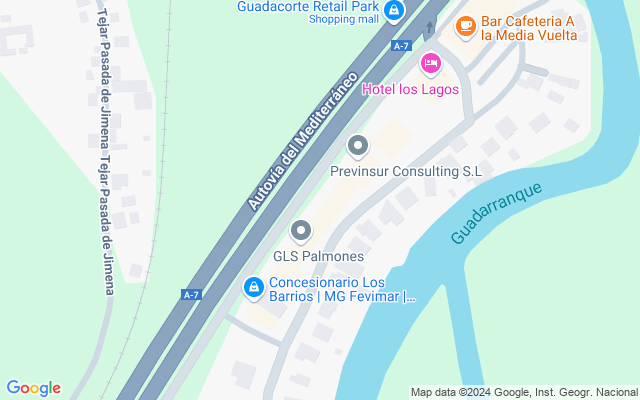Screen dimensions: 640x400
Task: Tap Bar Cafeteria A la Media Vuelta marker
Action: point(465,27)
